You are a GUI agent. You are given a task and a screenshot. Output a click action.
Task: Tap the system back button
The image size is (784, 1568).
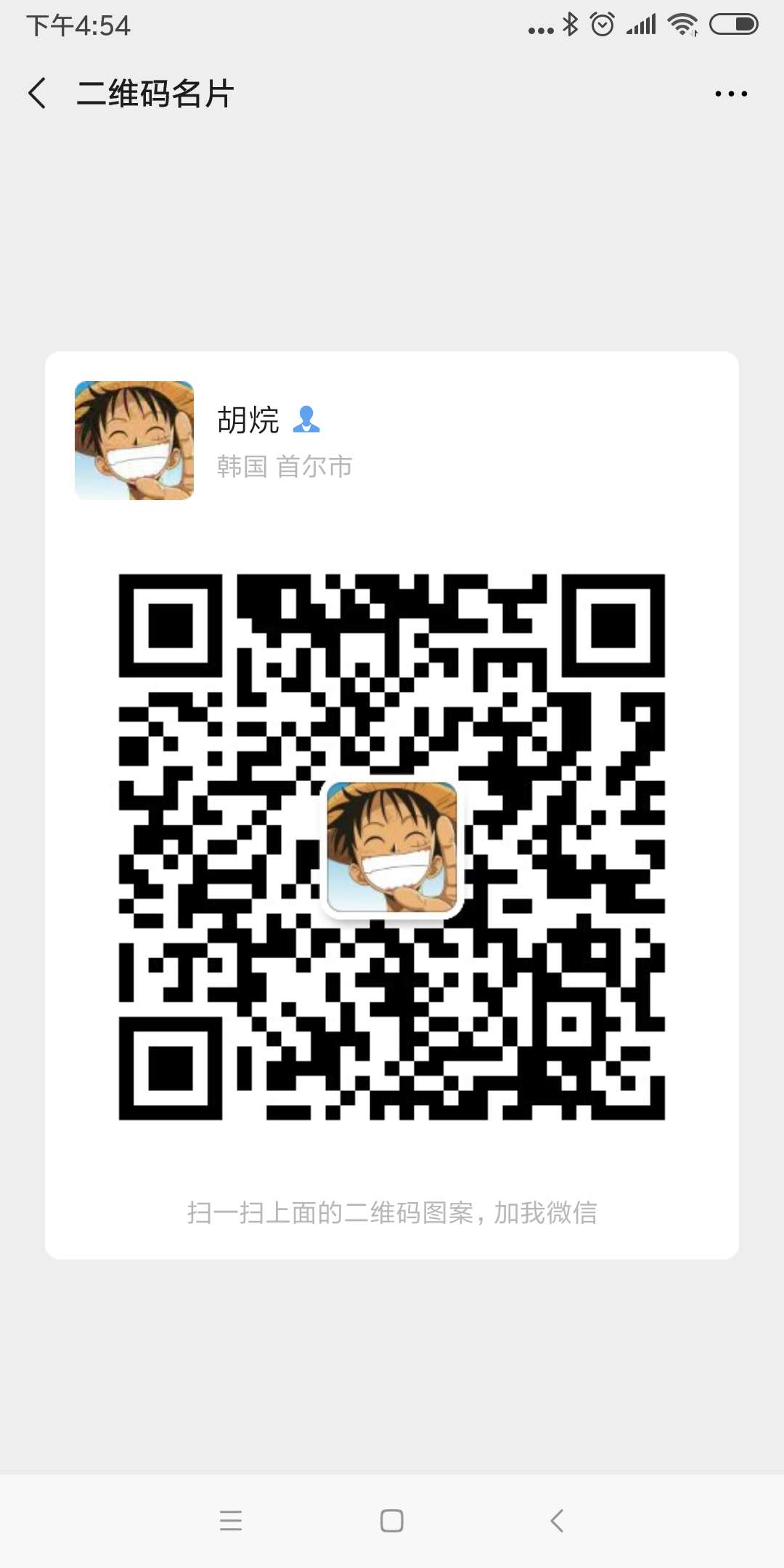tap(557, 1520)
